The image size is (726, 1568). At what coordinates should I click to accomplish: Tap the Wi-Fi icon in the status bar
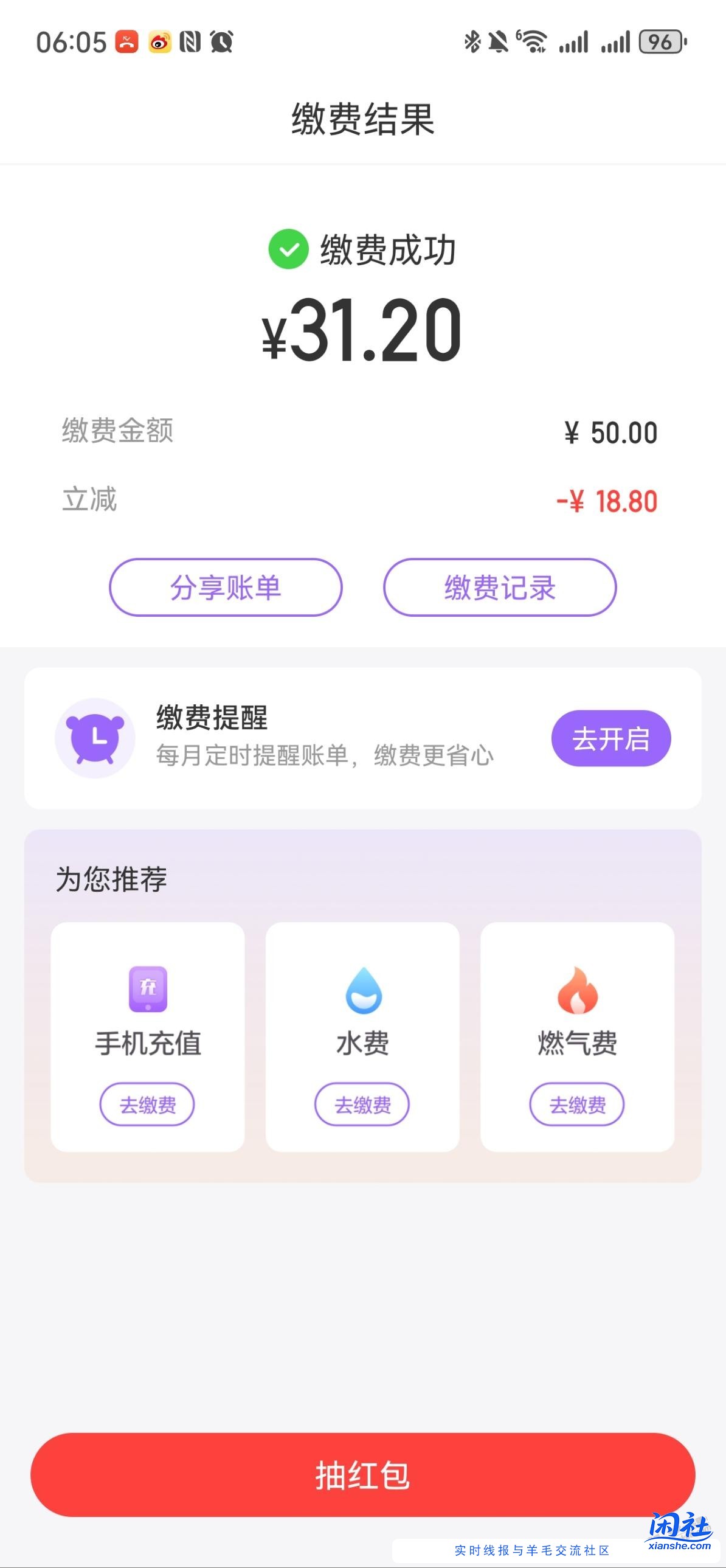coord(533,41)
